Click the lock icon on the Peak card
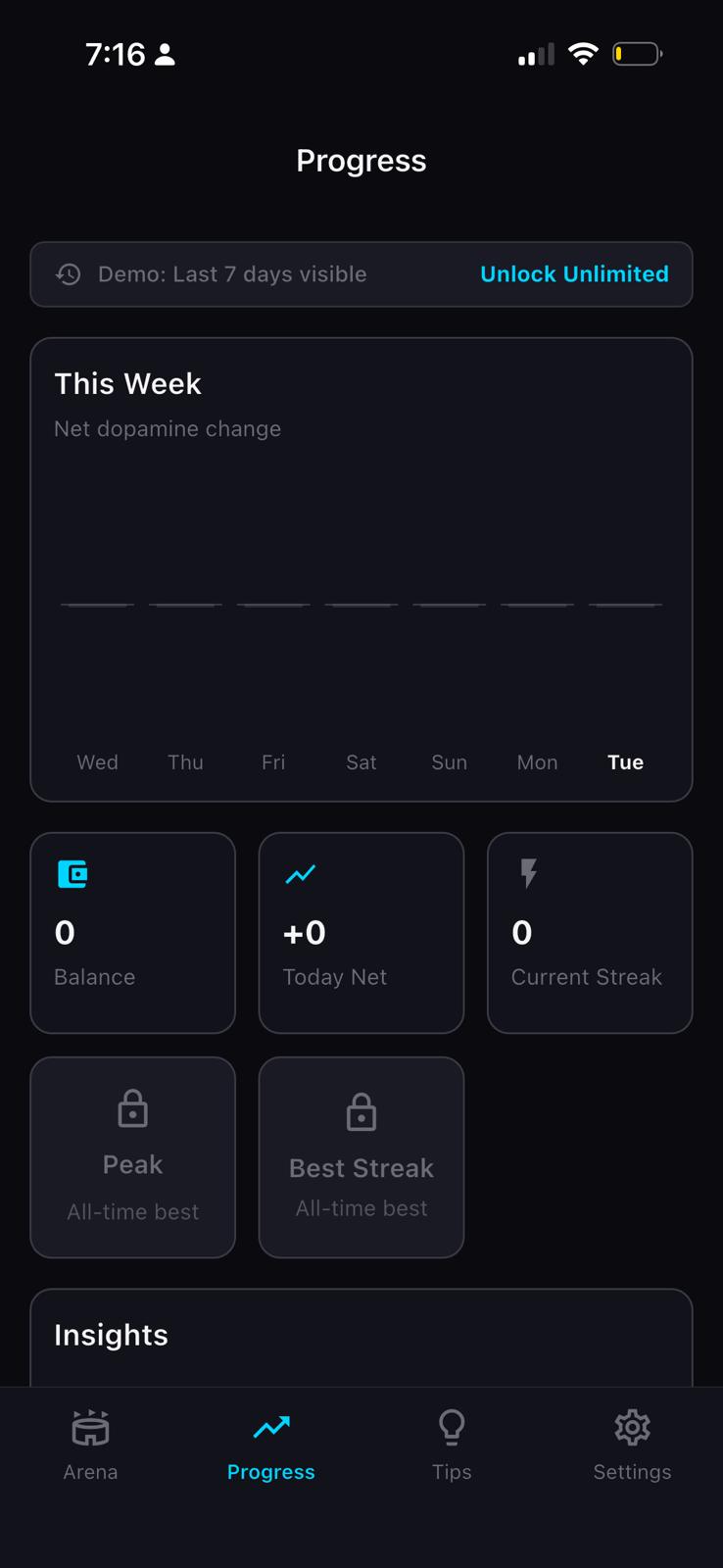Image resolution: width=723 pixels, height=1568 pixels. (x=132, y=1107)
